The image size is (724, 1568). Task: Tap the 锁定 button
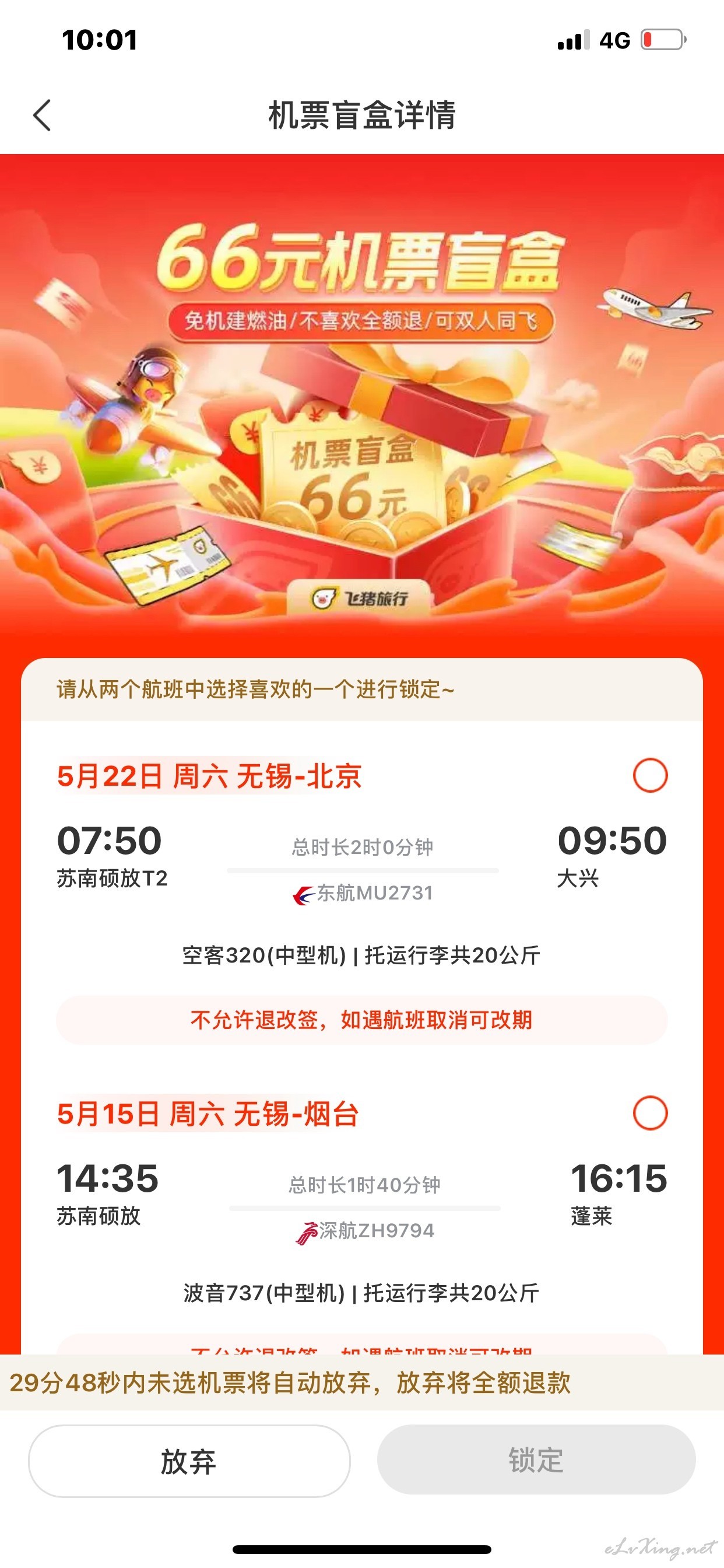coord(536,1459)
